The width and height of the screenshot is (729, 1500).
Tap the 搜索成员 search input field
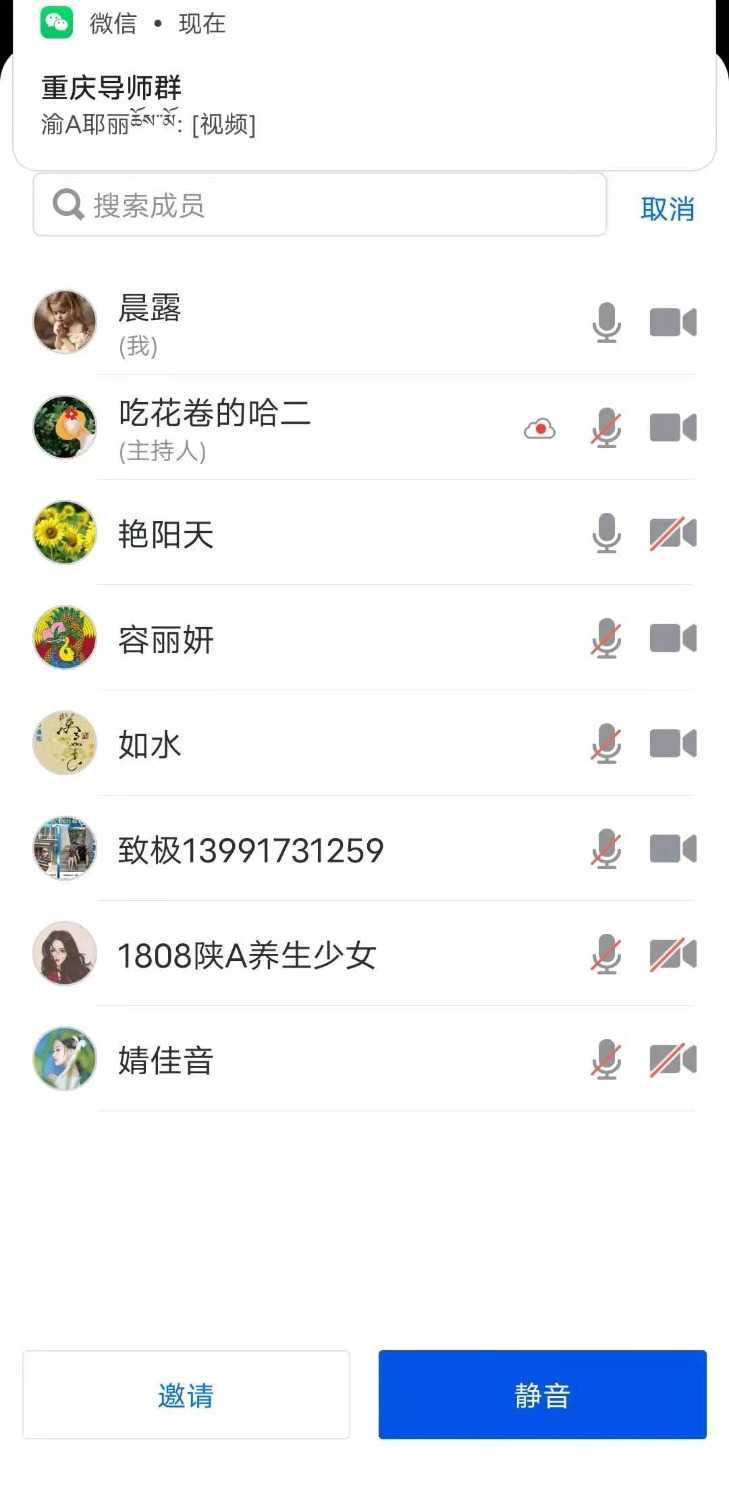coord(320,204)
